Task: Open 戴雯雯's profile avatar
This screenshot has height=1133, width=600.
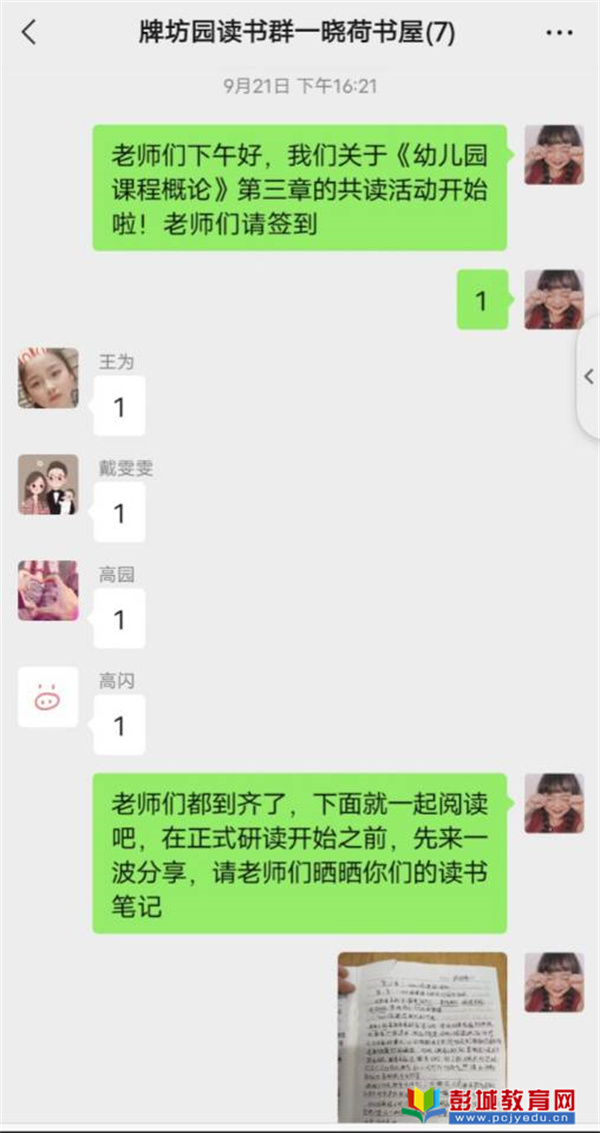Action: [x=48, y=485]
